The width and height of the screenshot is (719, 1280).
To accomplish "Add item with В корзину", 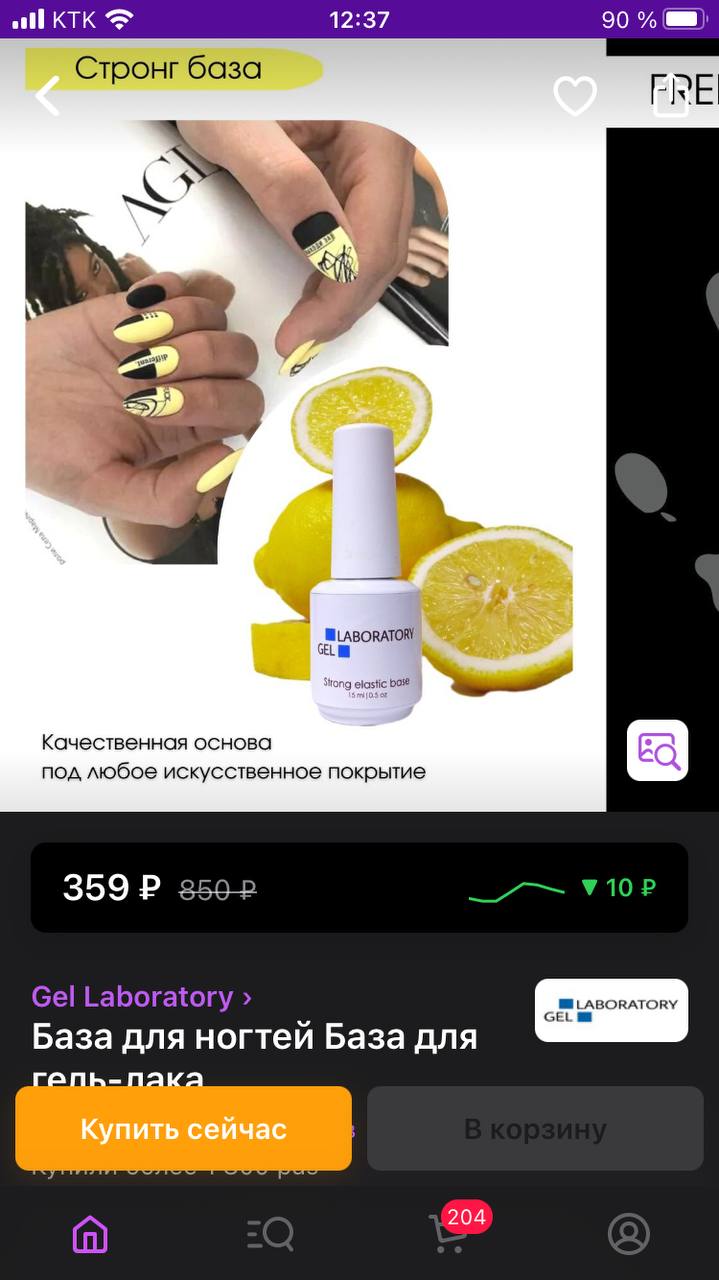I will [535, 1129].
